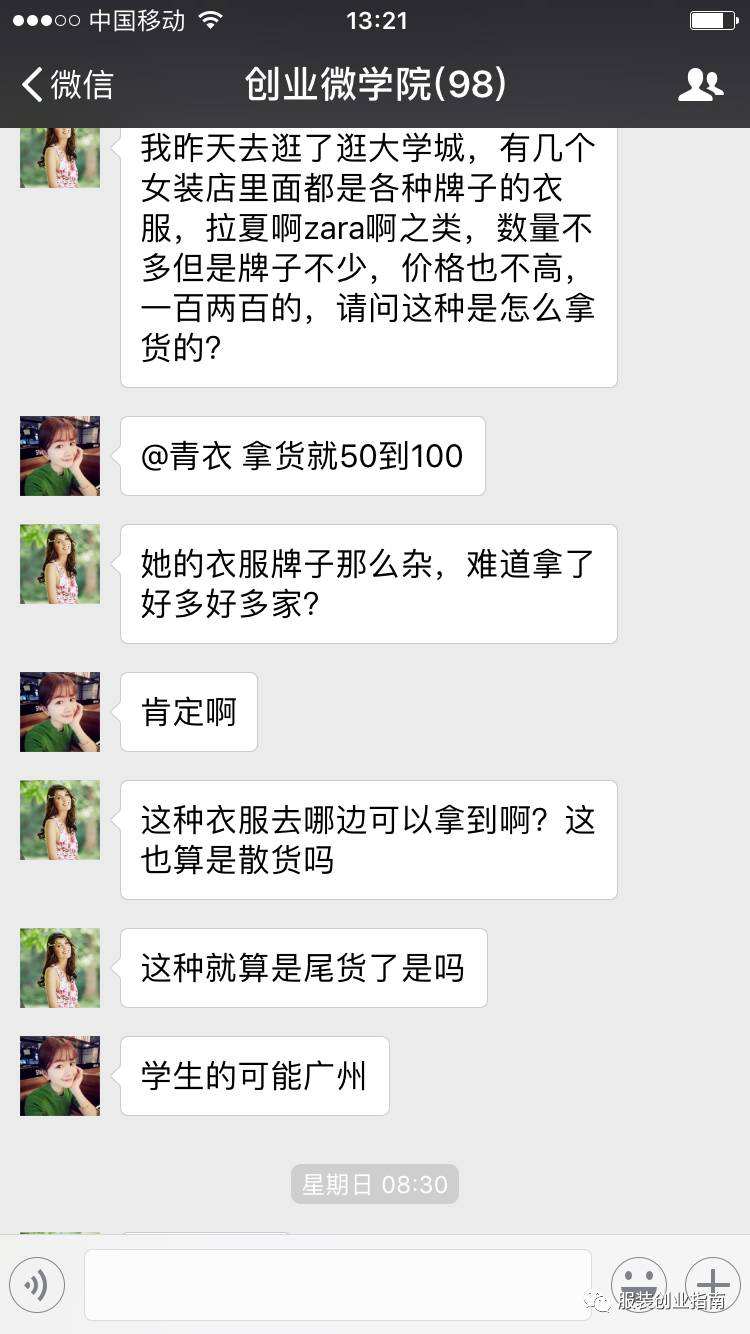Open the group members info icon
Viewport: 750px width, 1334px height.
pyautogui.click(x=700, y=85)
